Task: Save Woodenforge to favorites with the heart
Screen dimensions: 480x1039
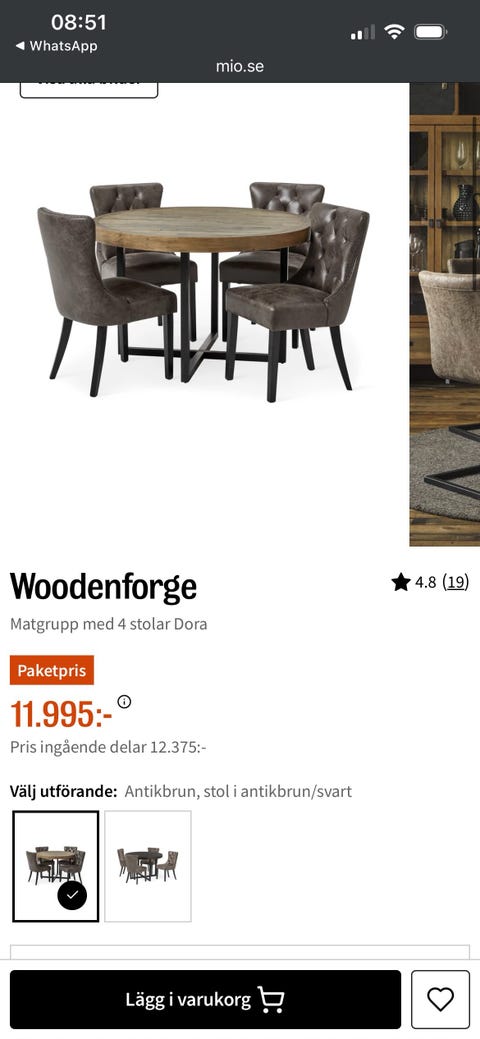Action: (440, 999)
